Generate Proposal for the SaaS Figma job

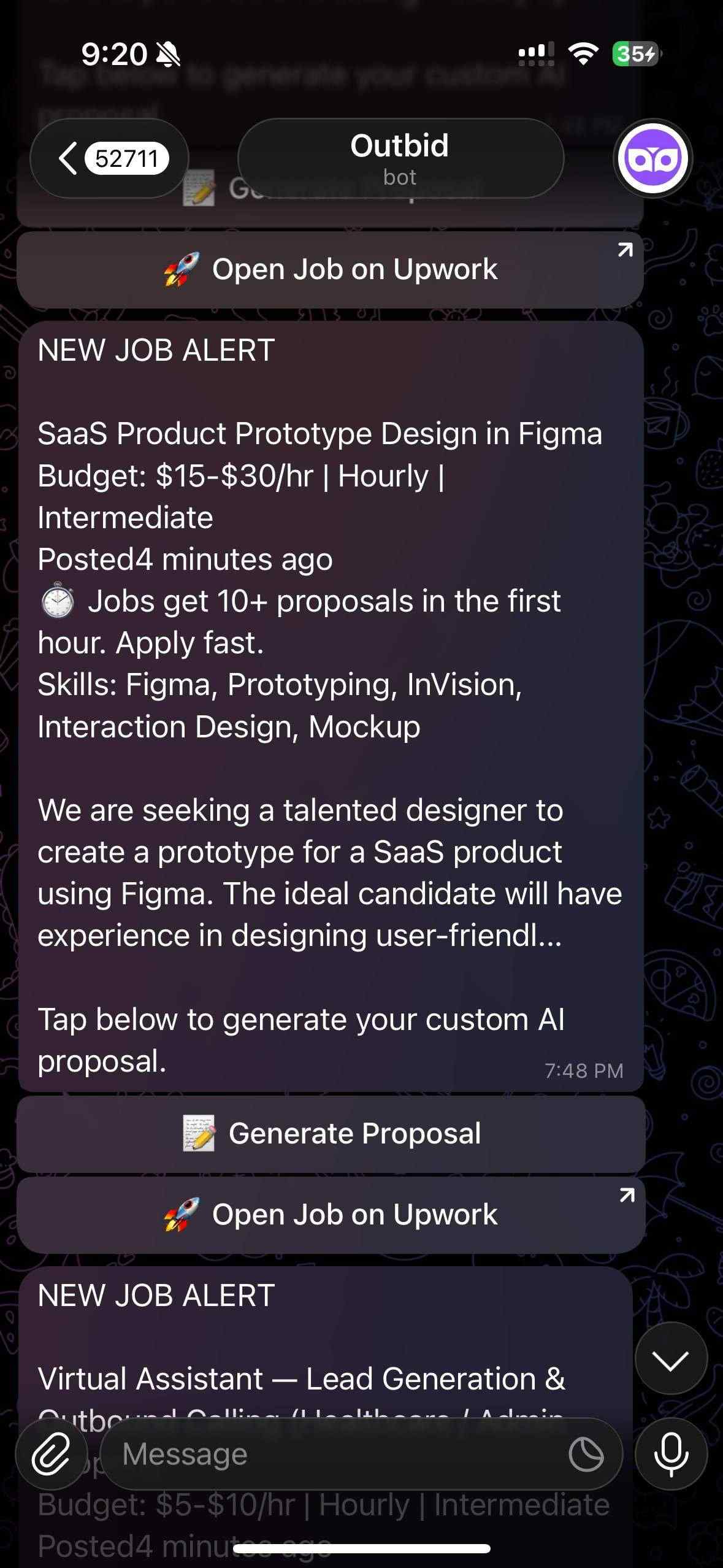pos(331,1134)
